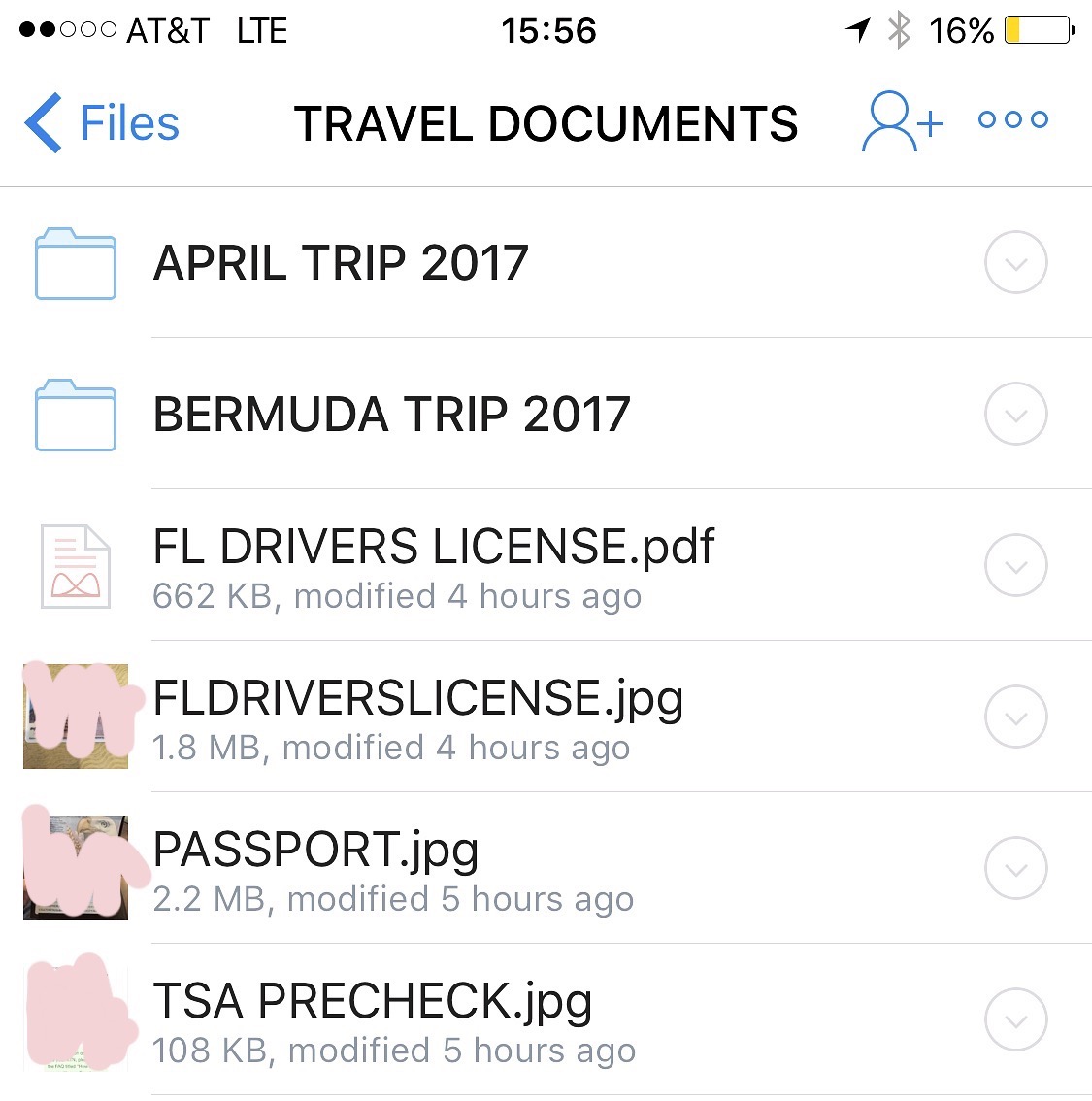The width and height of the screenshot is (1092, 1101).
Task: Expand options for TSA PRECHECK.jpg
Action: click(1015, 1019)
